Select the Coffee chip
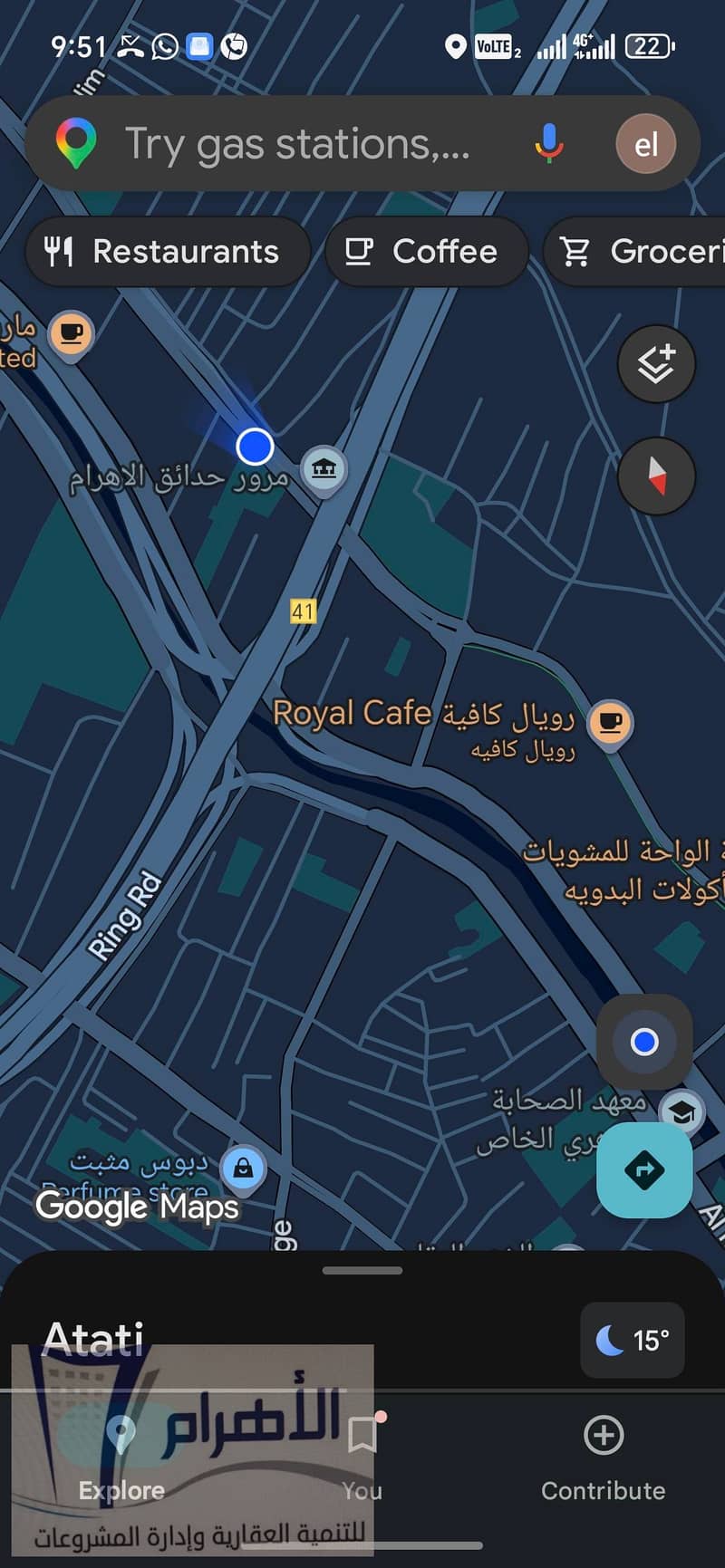The width and height of the screenshot is (725, 1568). [426, 251]
